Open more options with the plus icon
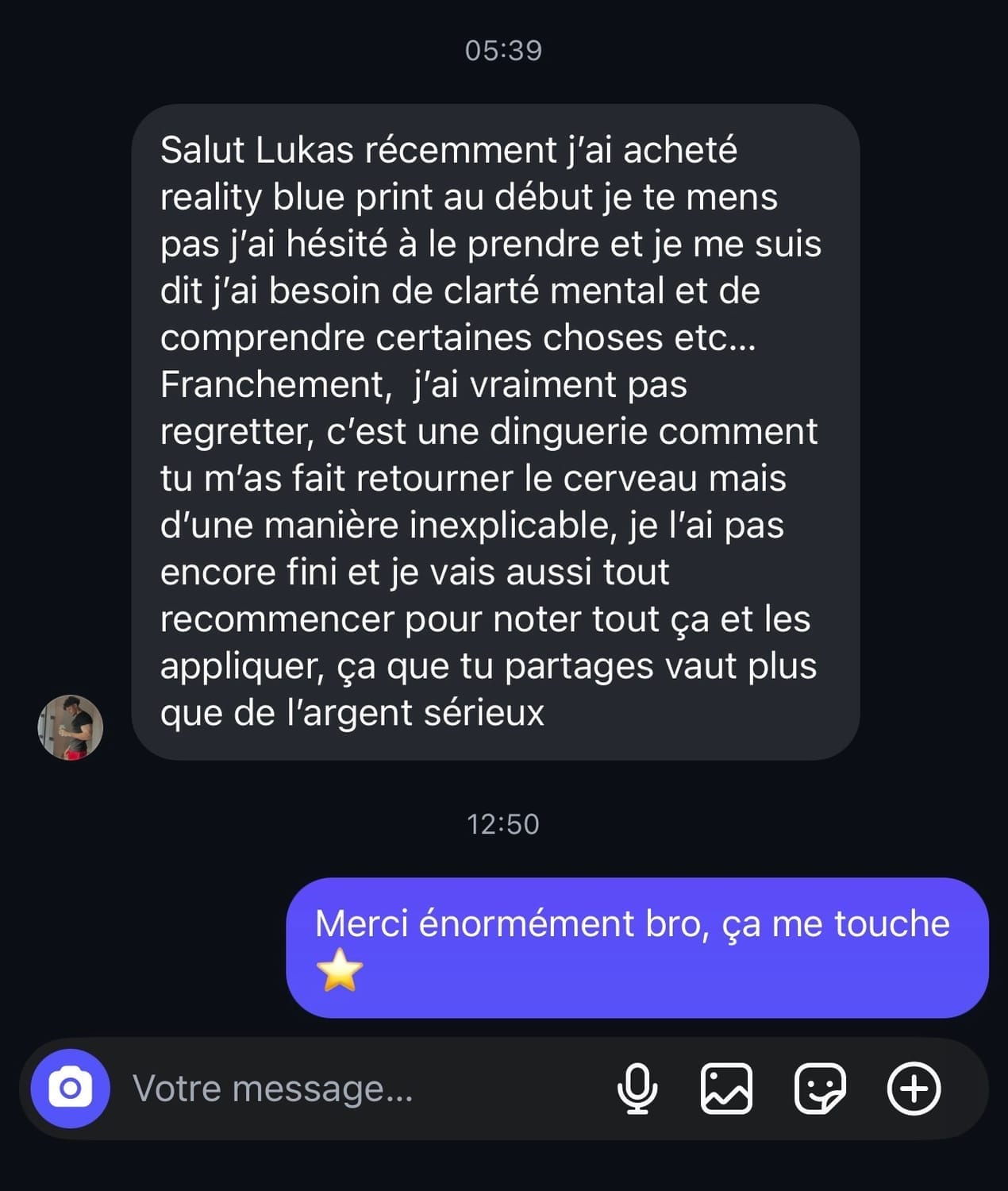The width and height of the screenshot is (1008, 1191). [914, 1089]
